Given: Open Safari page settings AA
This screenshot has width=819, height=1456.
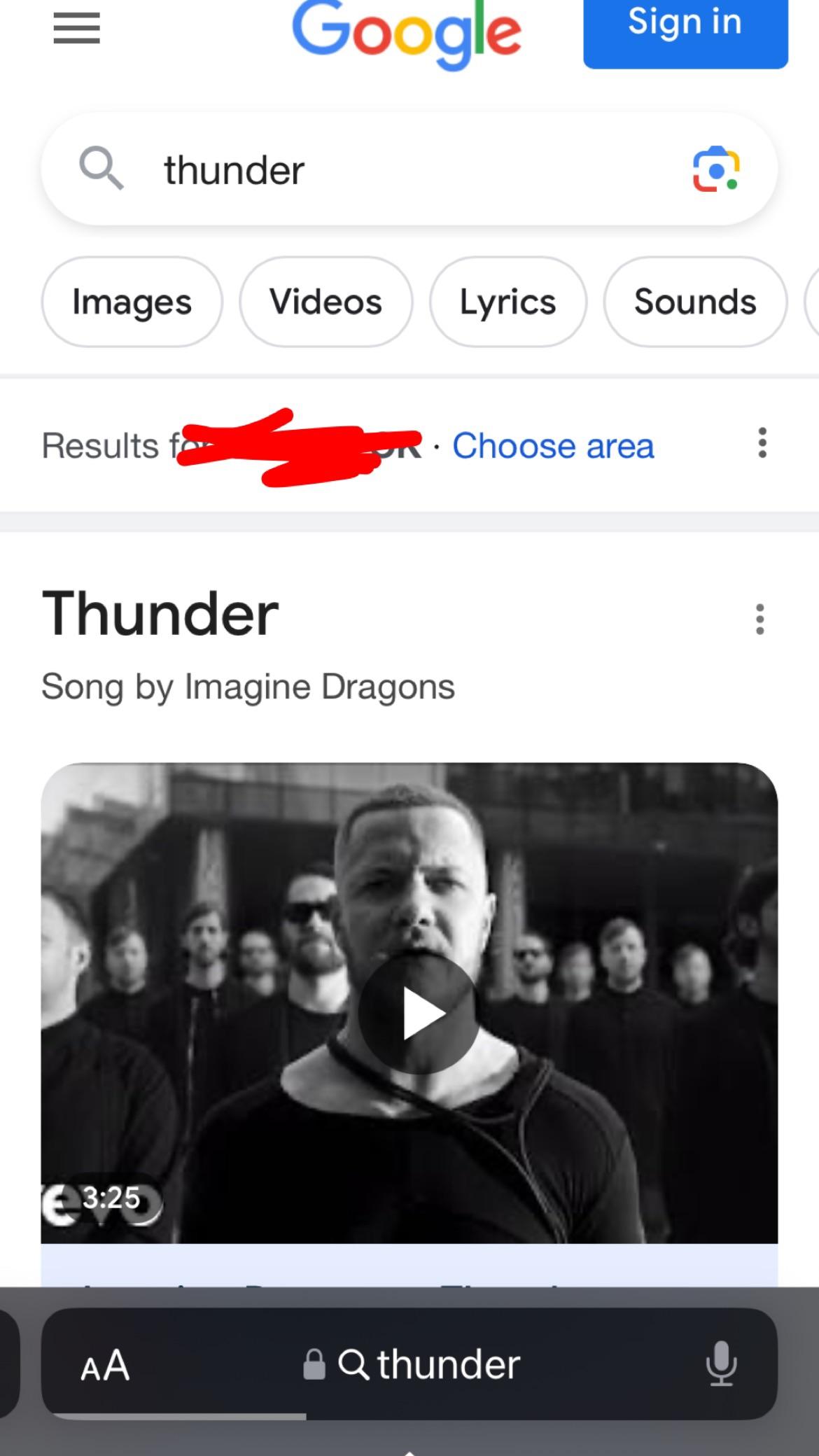Looking at the screenshot, I should pyautogui.click(x=105, y=1365).
